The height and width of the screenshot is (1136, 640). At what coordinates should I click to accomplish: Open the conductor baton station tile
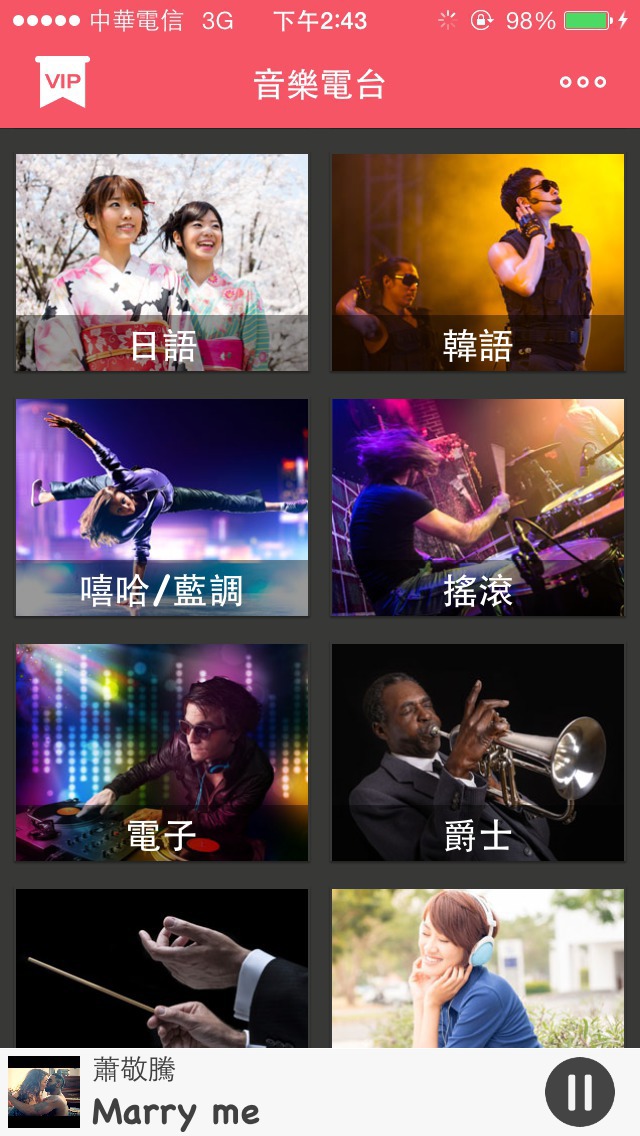tap(162, 968)
